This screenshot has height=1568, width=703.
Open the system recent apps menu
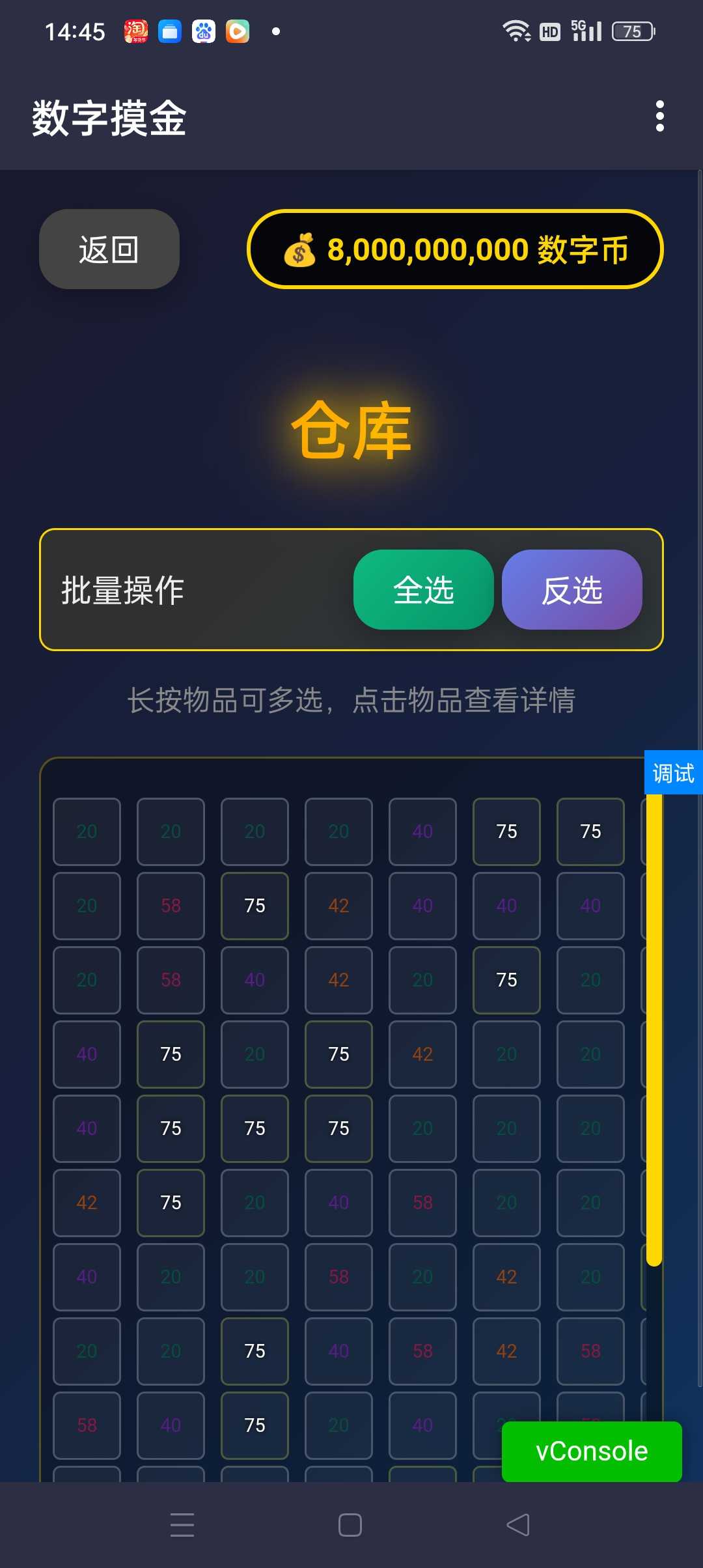coord(182,1525)
